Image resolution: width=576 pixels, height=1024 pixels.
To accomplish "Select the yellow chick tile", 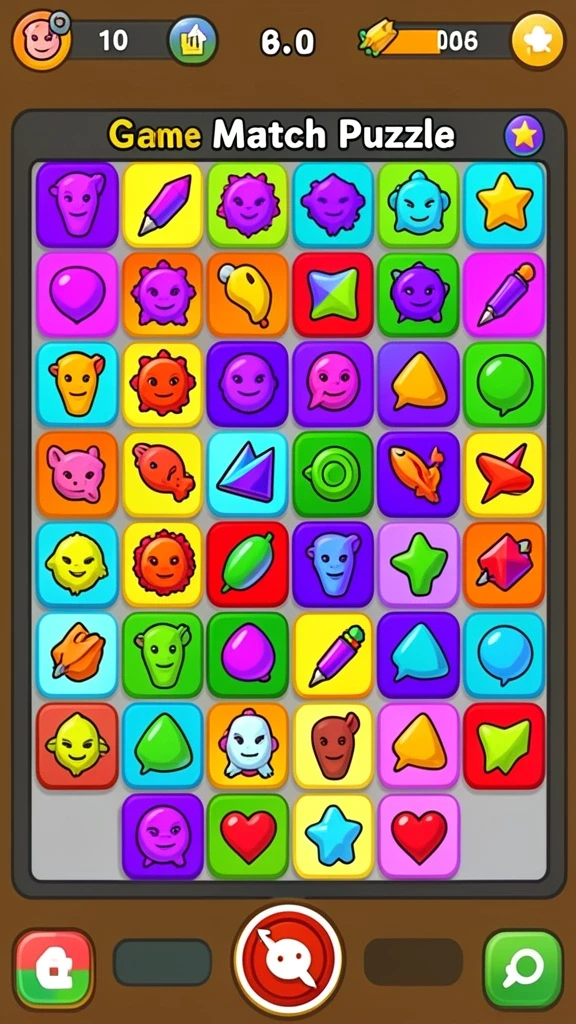I will coord(248,295).
